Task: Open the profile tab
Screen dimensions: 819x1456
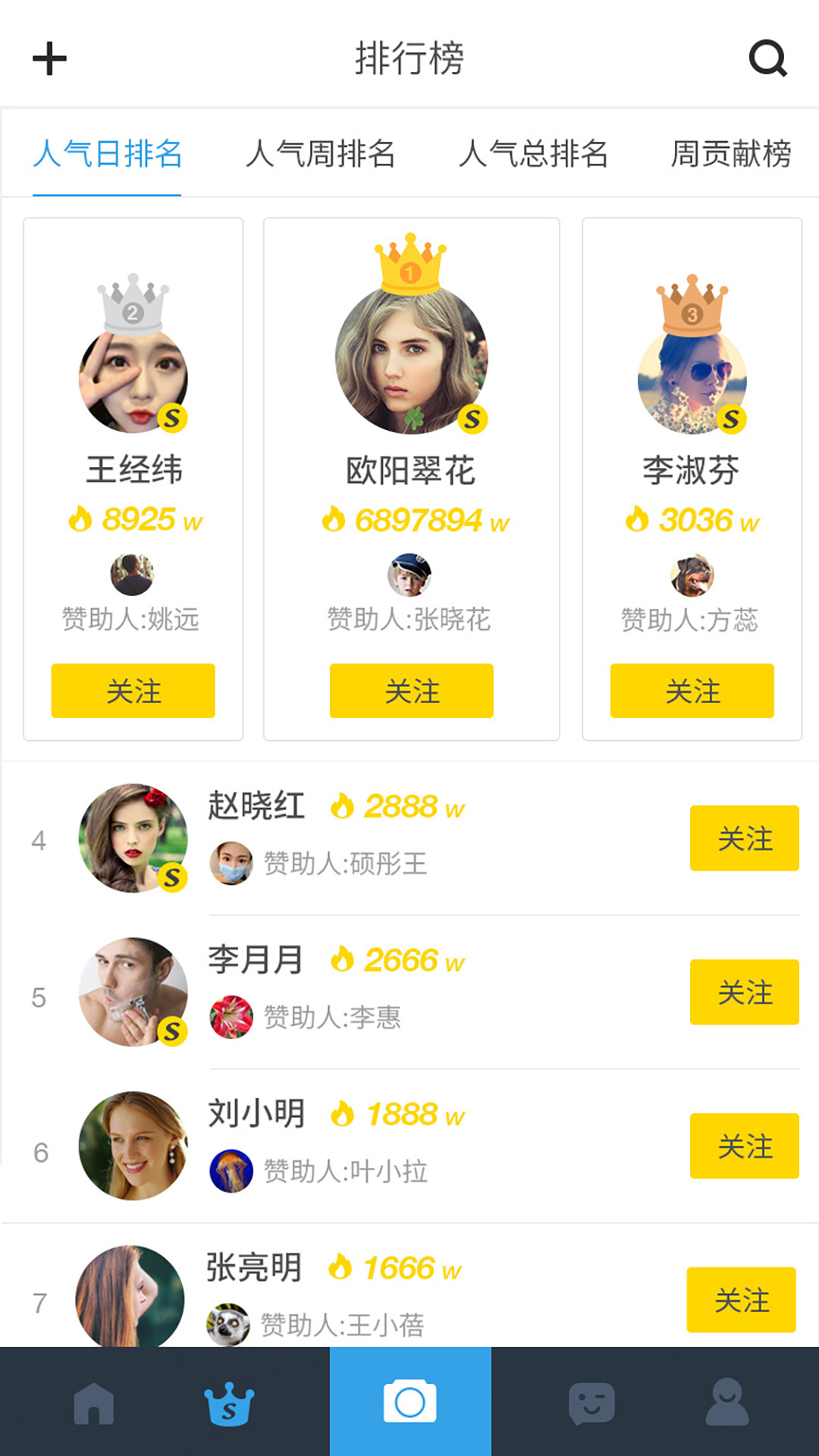Action: point(727,1403)
